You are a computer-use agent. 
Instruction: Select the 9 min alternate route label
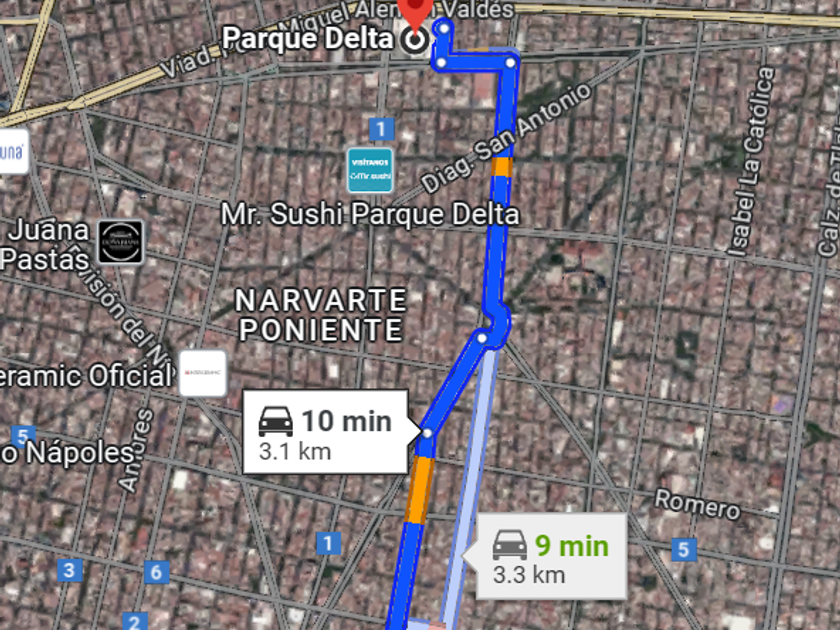[551, 556]
